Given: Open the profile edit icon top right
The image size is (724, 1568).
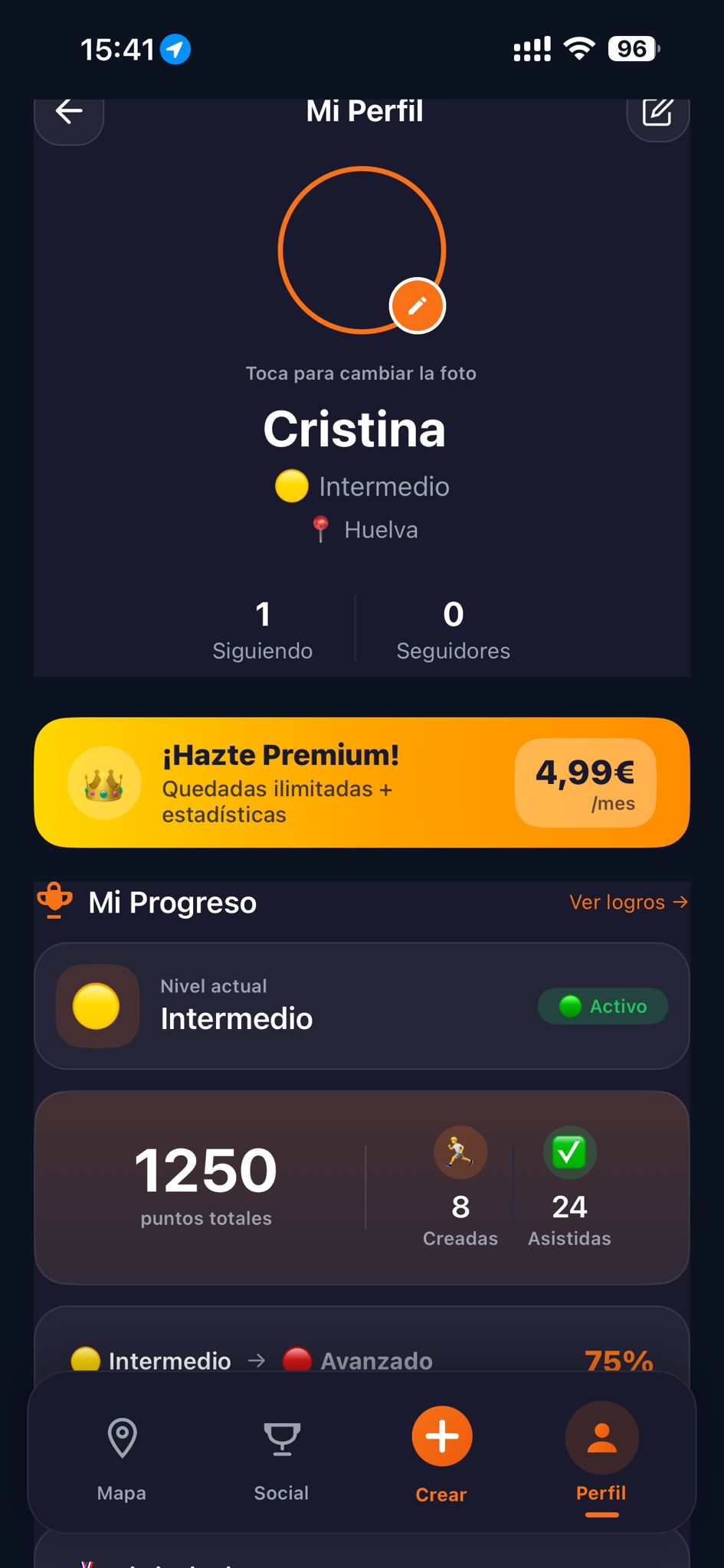Looking at the screenshot, I should (x=657, y=113).
